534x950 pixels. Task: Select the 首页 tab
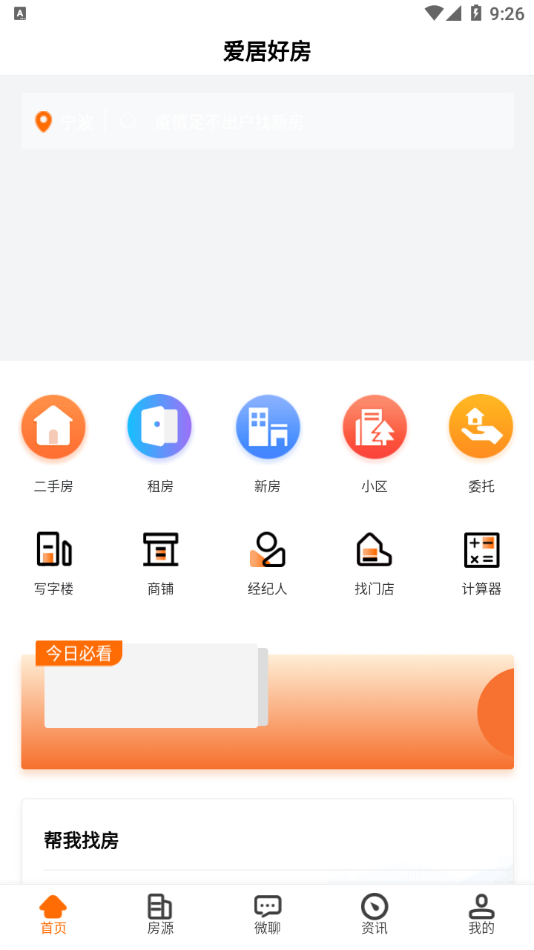[x=53, y=914]
